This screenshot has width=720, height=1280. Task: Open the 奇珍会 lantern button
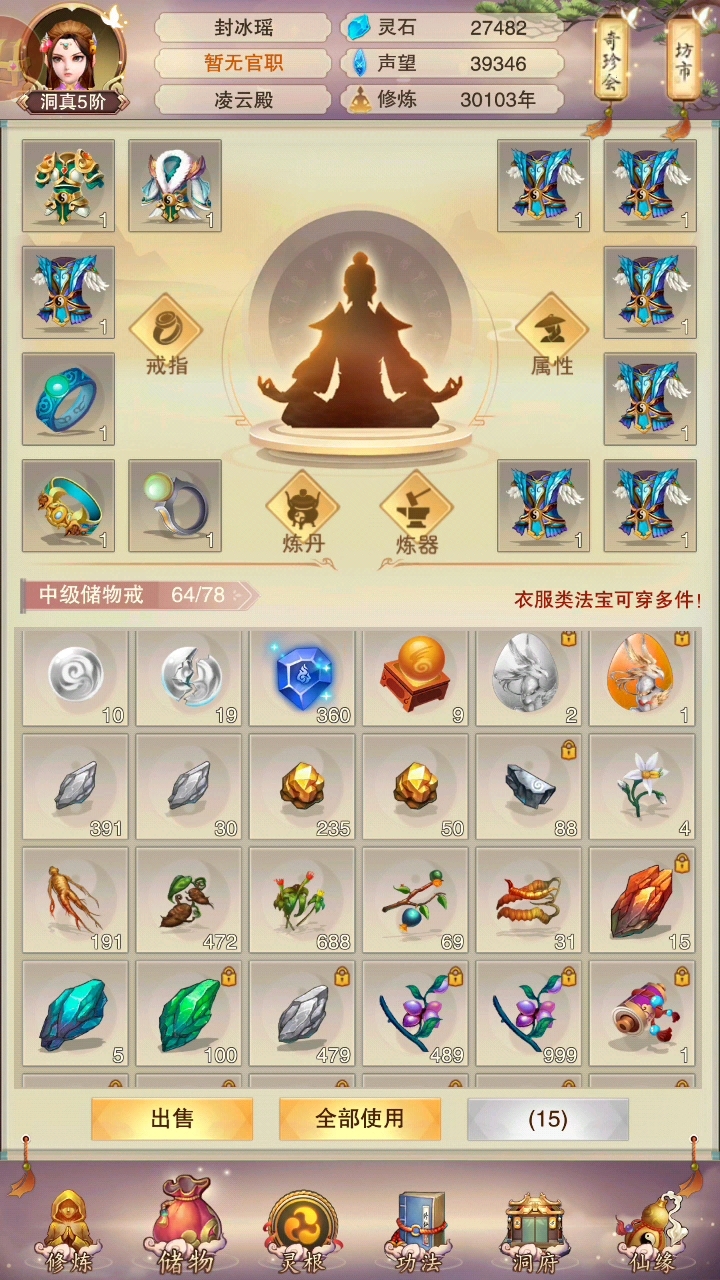point(610,62)
